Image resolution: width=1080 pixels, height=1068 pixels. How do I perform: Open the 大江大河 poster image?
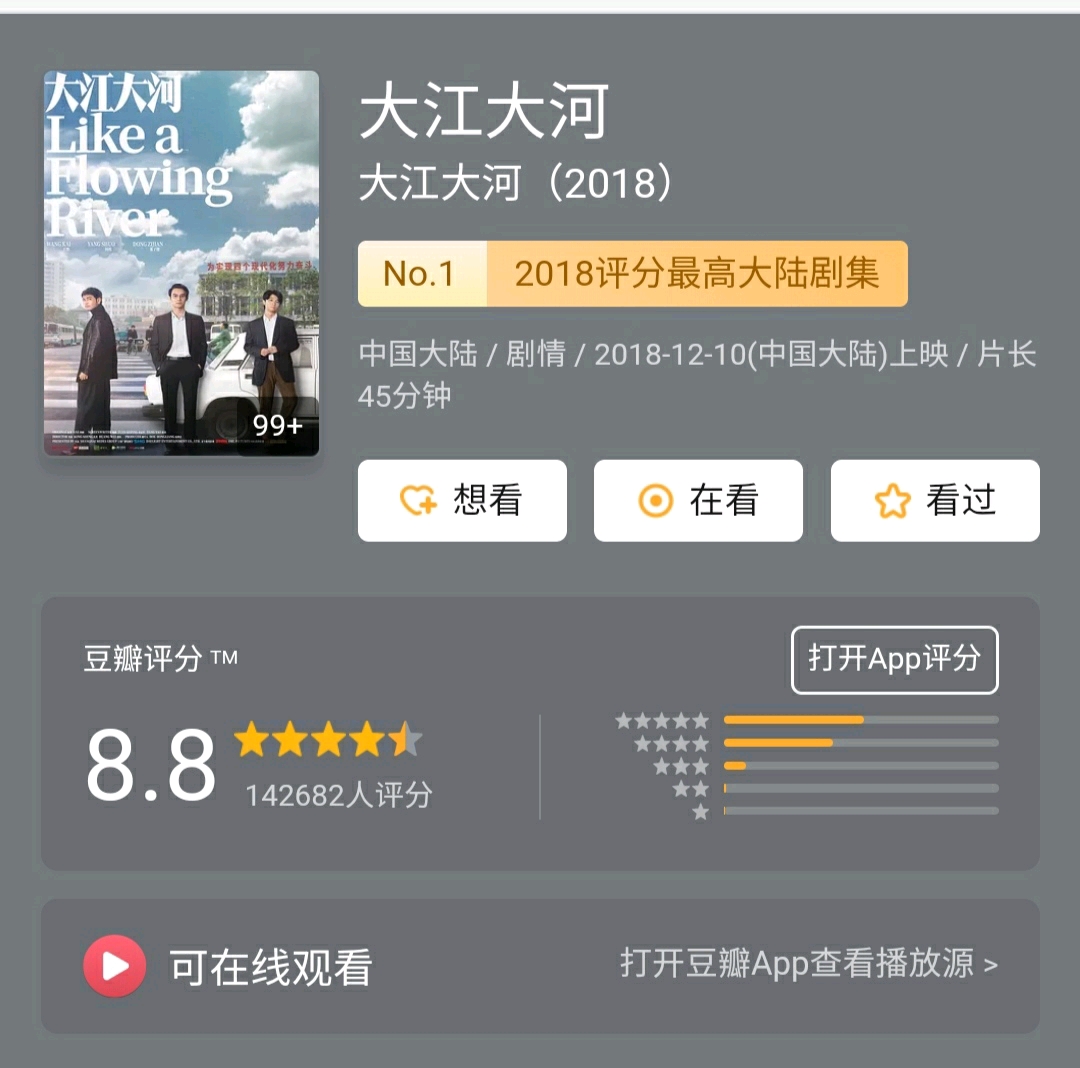181,263
